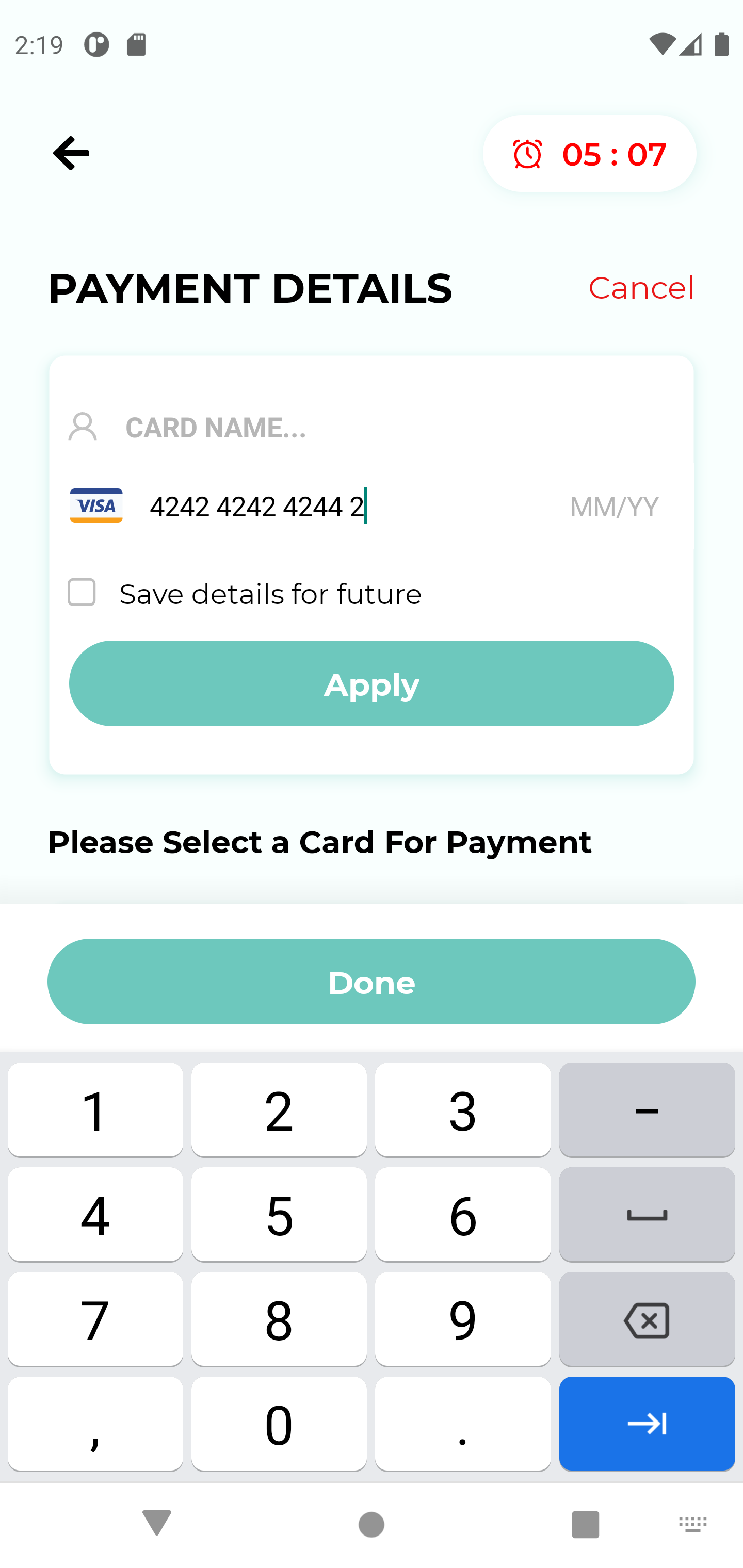Enable Save details for future

(x=82, y=593)
